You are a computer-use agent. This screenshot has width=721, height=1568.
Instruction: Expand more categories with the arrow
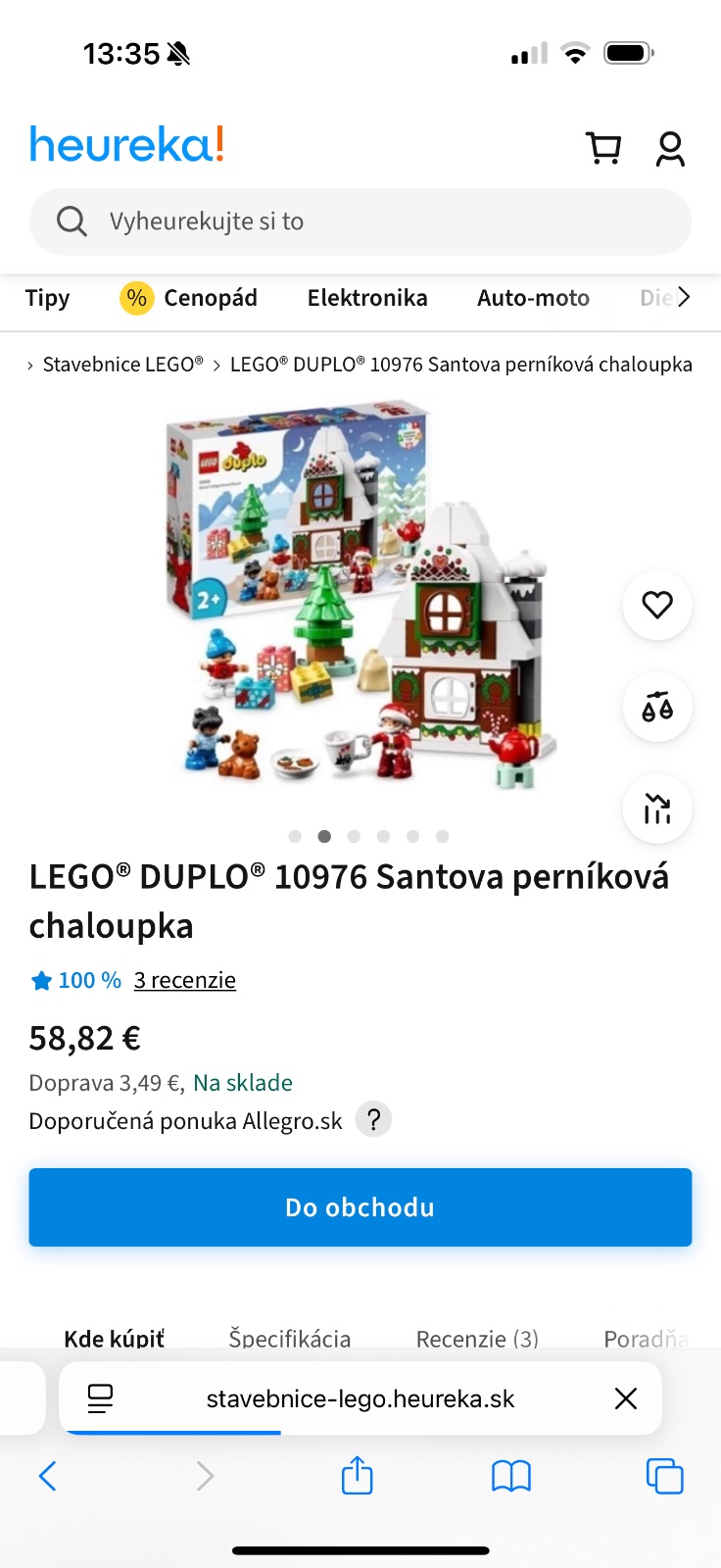[x=684, y=297]
